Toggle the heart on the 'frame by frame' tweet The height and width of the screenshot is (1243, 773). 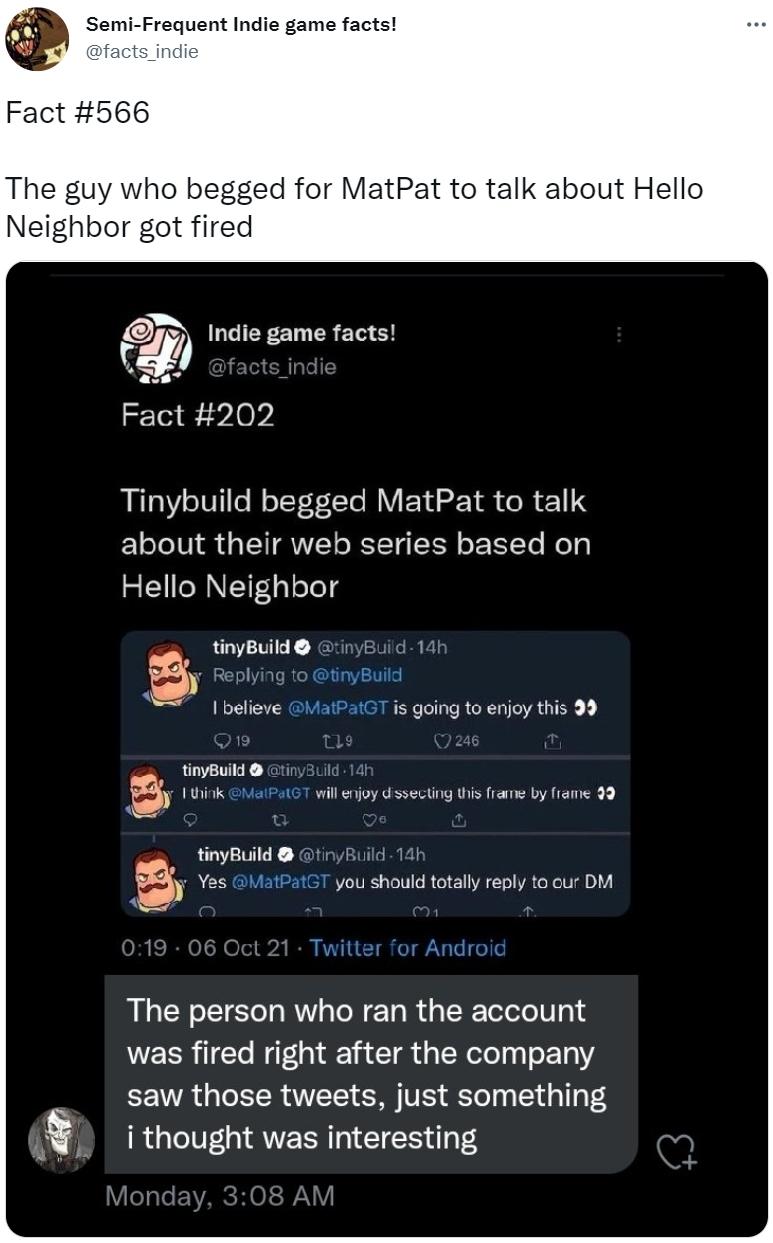tap(370, 819)
